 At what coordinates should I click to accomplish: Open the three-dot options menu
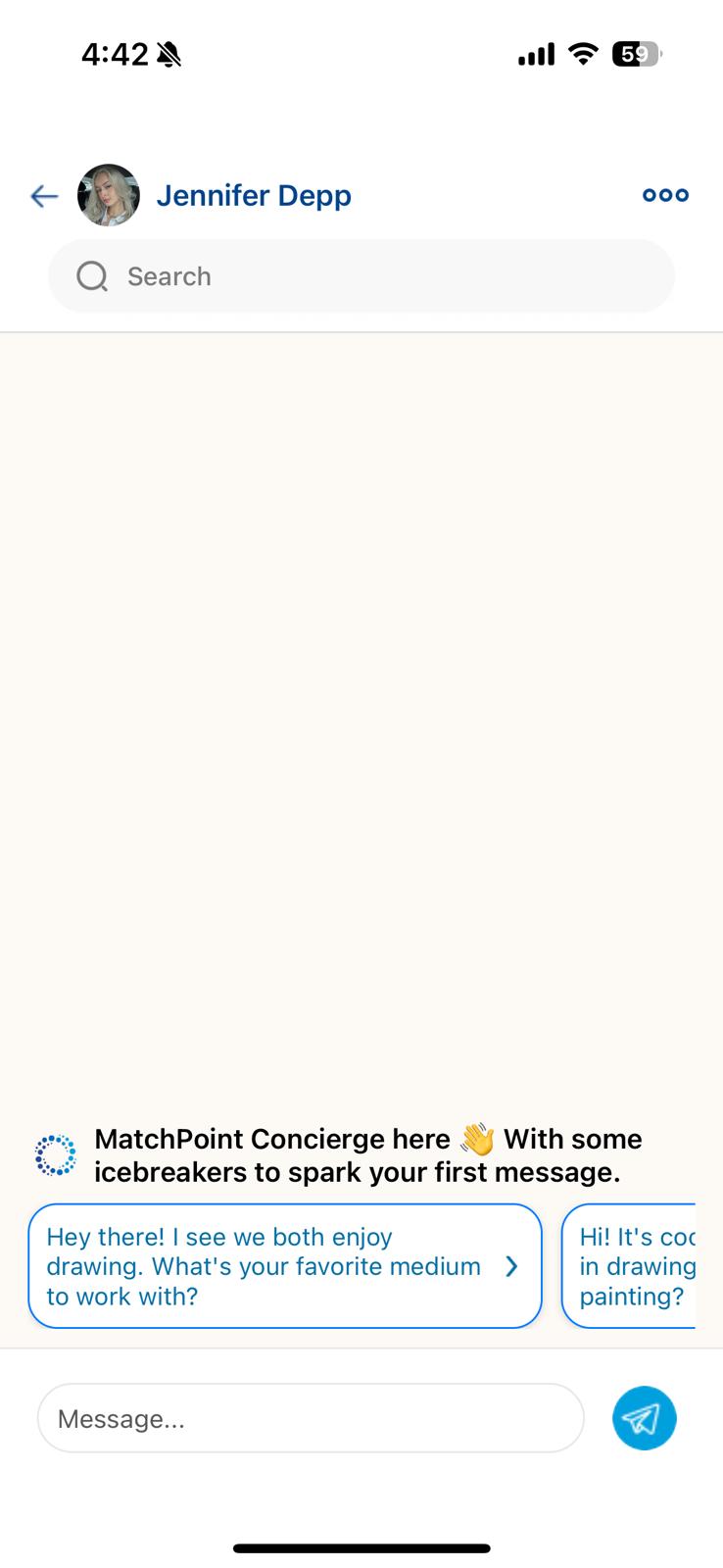tap(665, 195)
